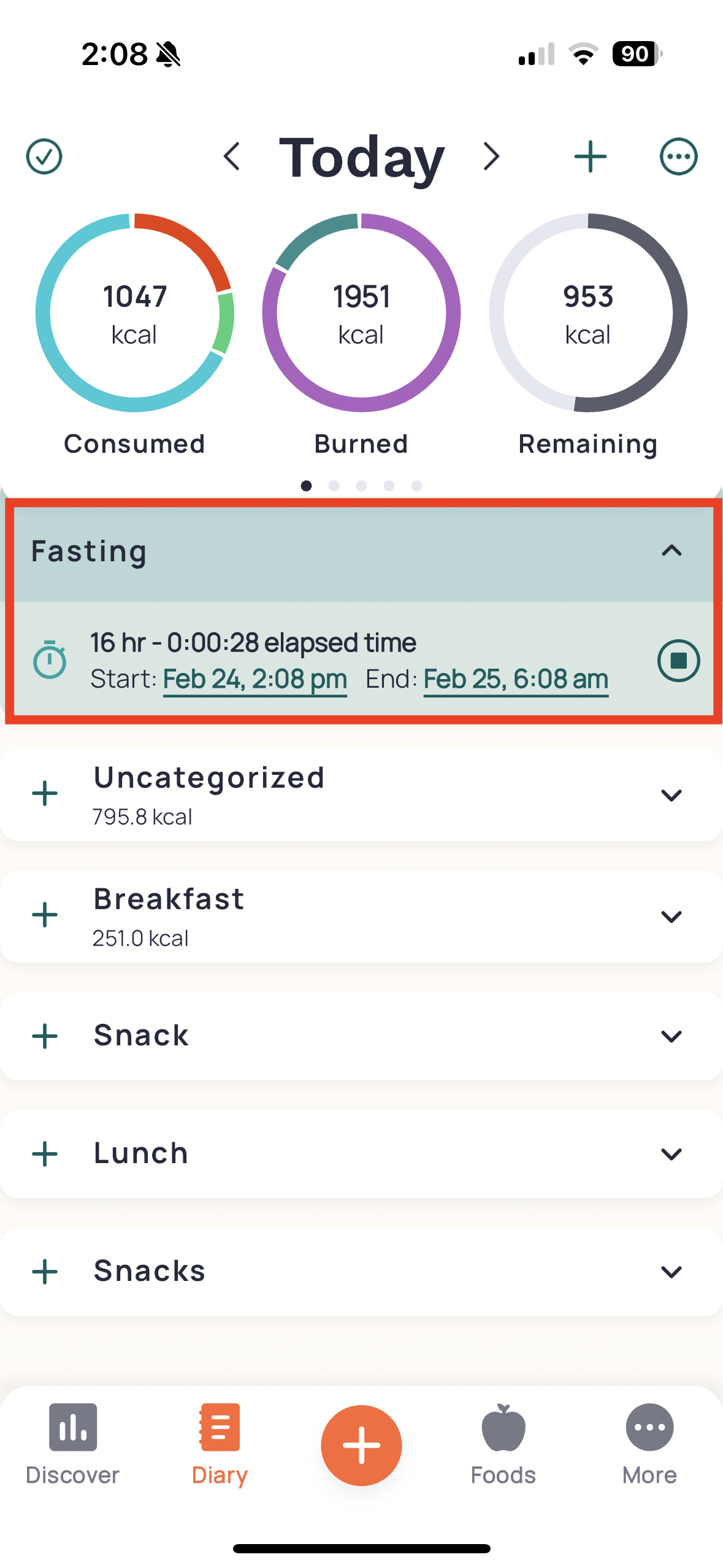Image resolution: width=723 pixels, height=1568 pixels.
Task: Tap the Consumed calories progress ring
Action: [x=134, y=313]
